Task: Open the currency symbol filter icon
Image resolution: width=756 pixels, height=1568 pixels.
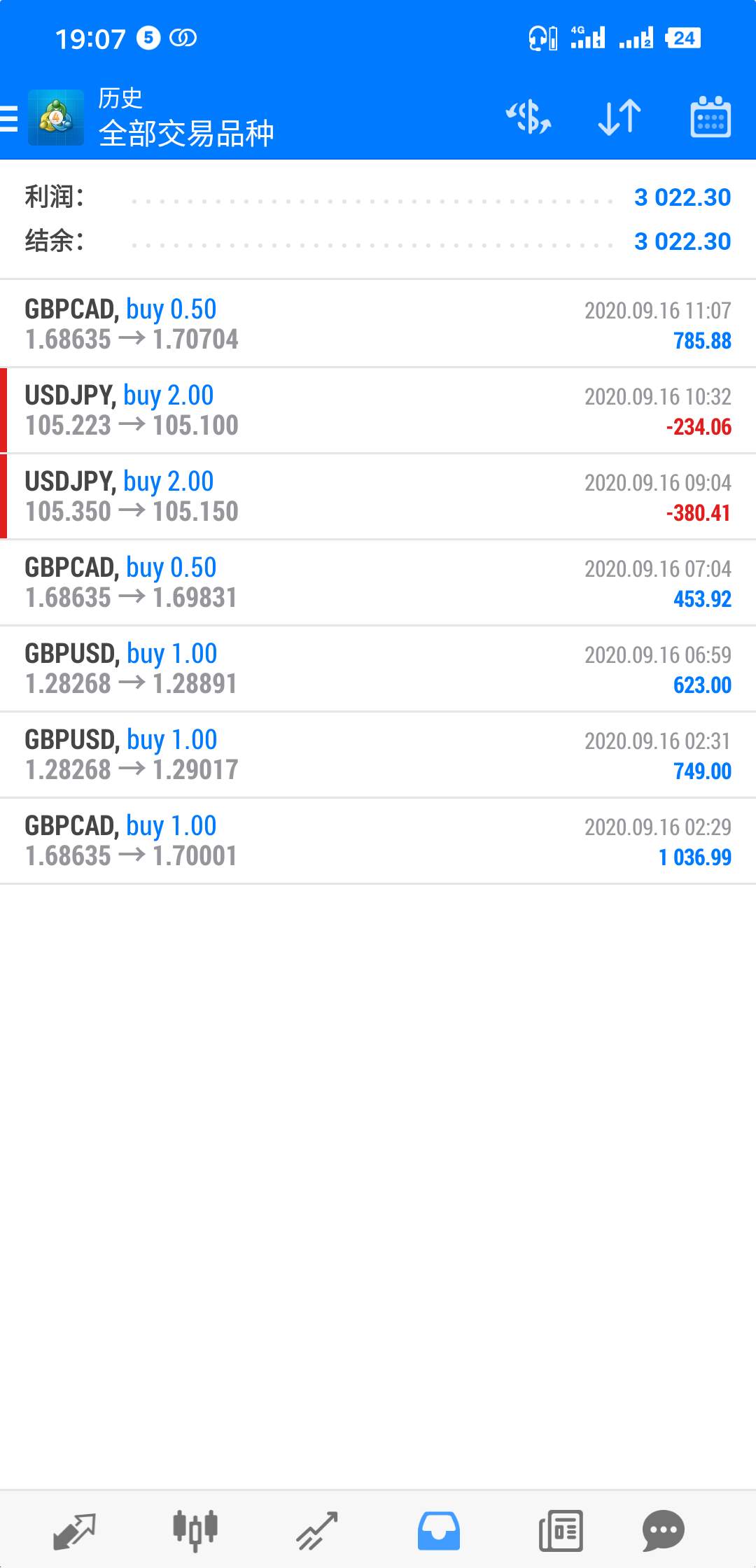Action: coord(528,117)
